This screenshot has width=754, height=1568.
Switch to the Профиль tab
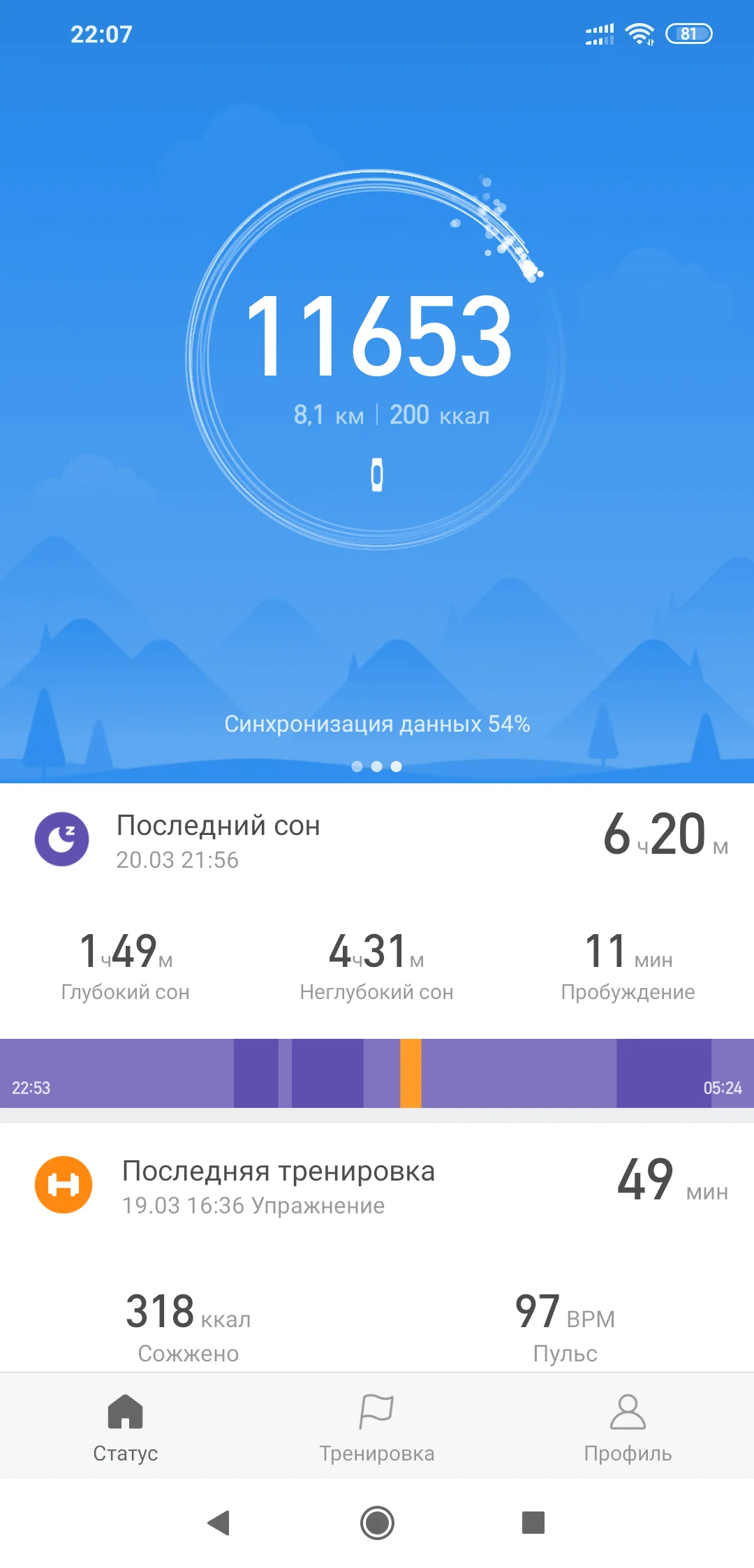coord(628,1438)
